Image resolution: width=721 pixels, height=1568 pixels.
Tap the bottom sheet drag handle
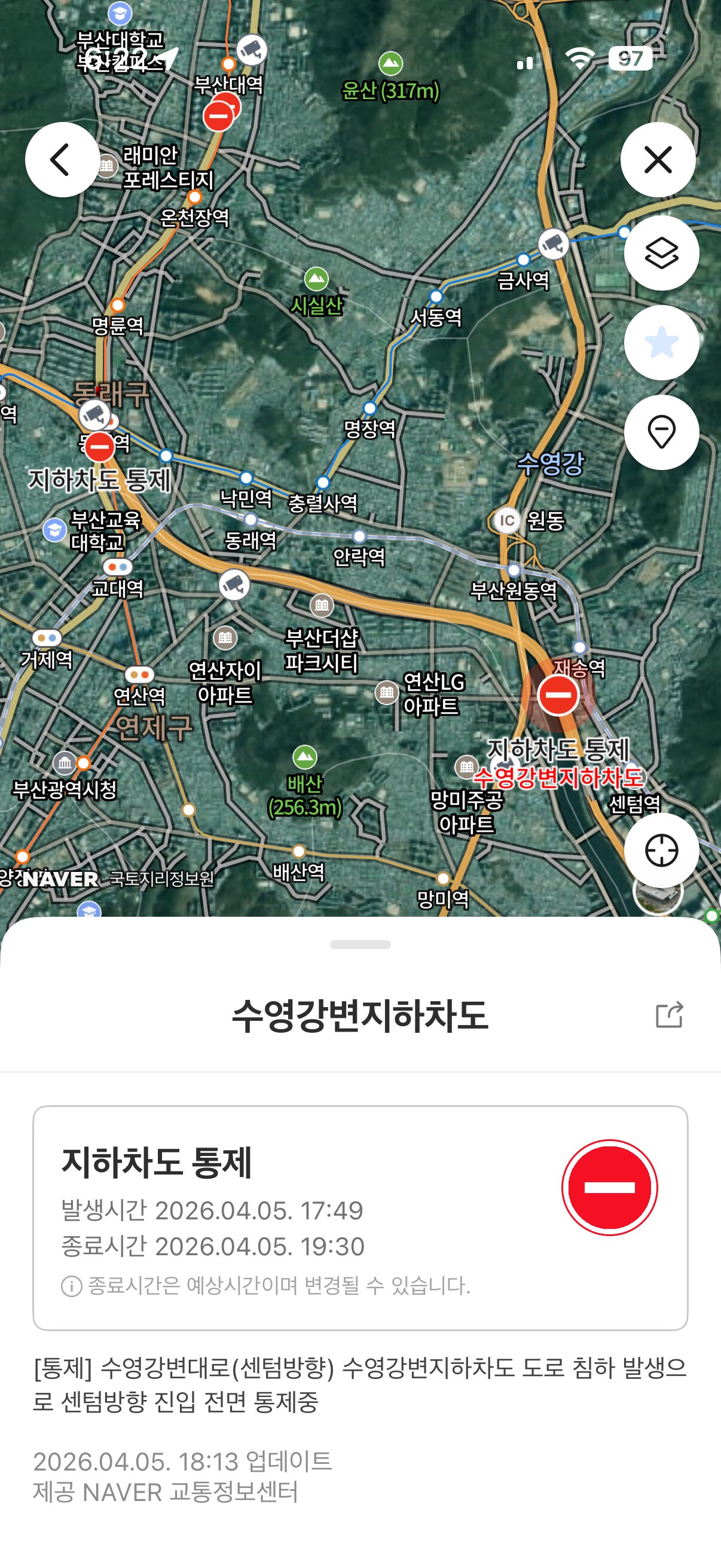pyautogui.click(x=360, y=944)
